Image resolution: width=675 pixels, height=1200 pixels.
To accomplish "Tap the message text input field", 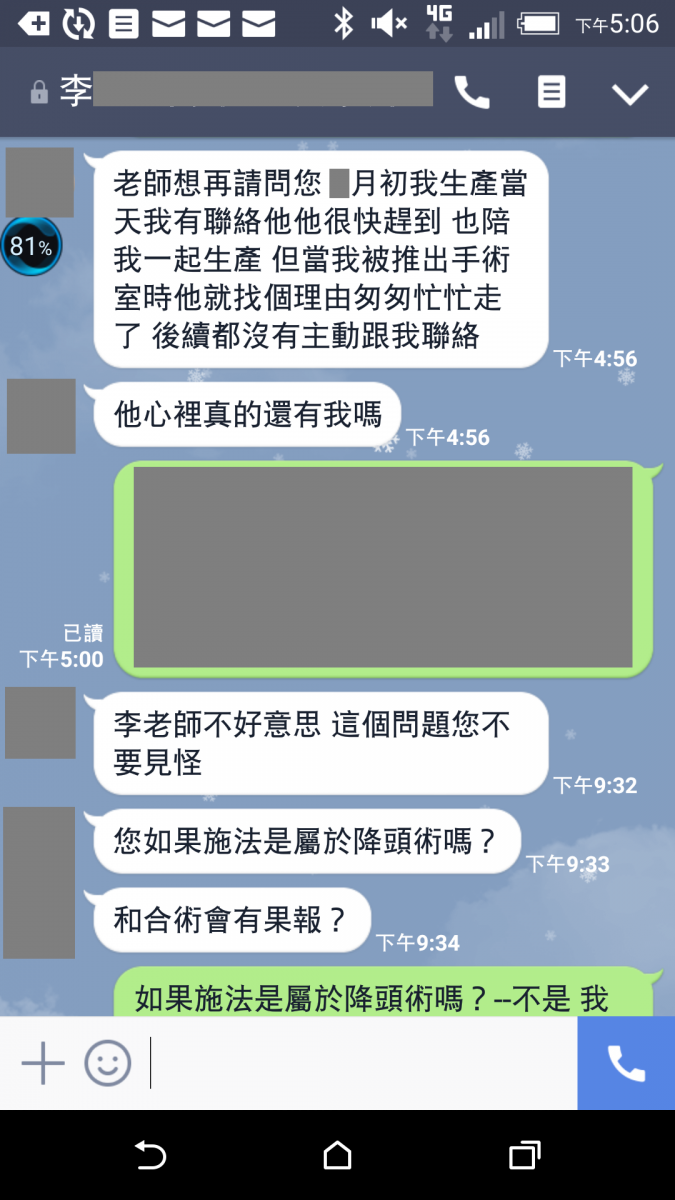I will coord(360,1062).
